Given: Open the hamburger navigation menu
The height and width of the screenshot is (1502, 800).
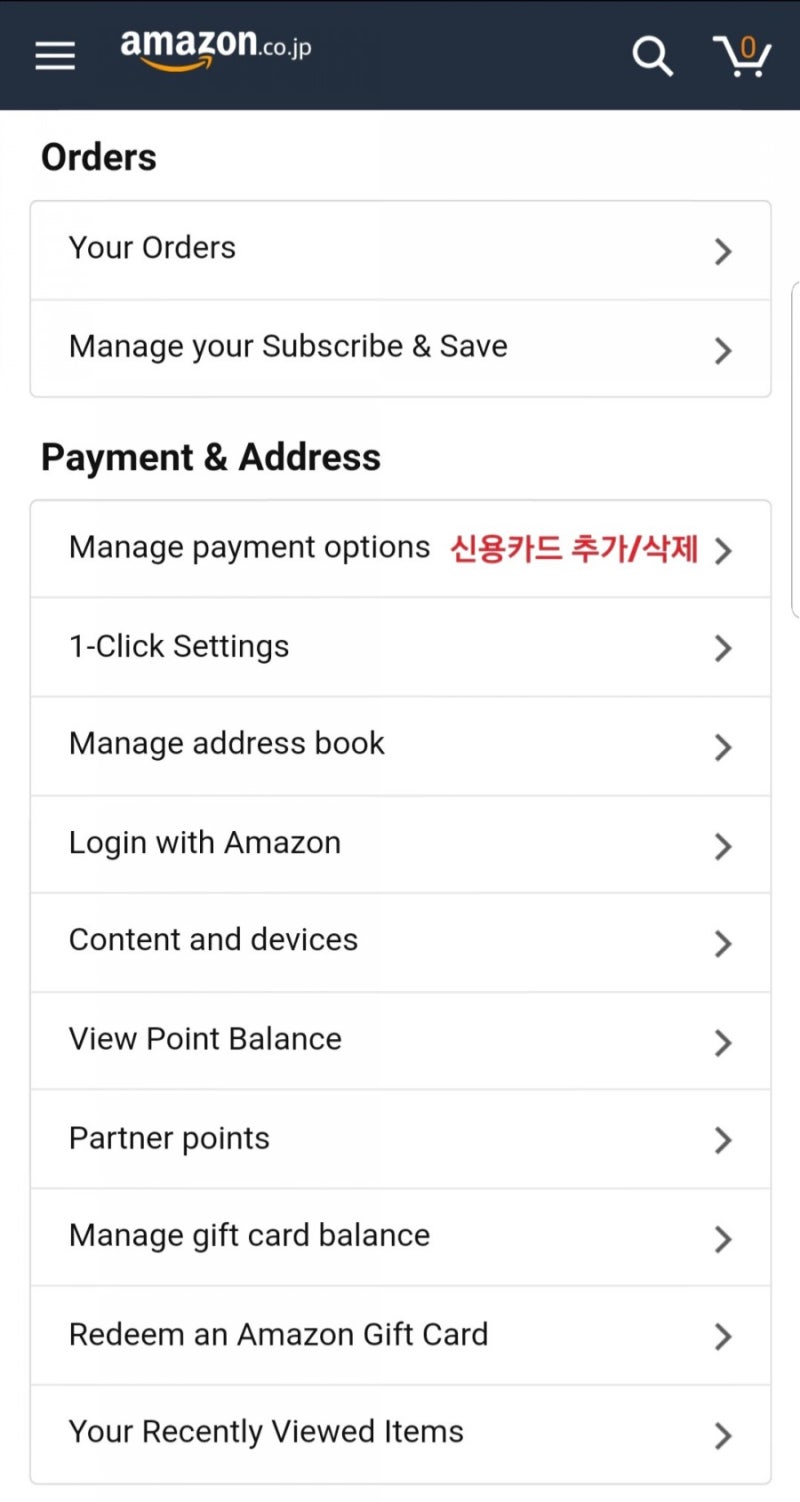Looking at the screenshot, I should coord(55,56).
